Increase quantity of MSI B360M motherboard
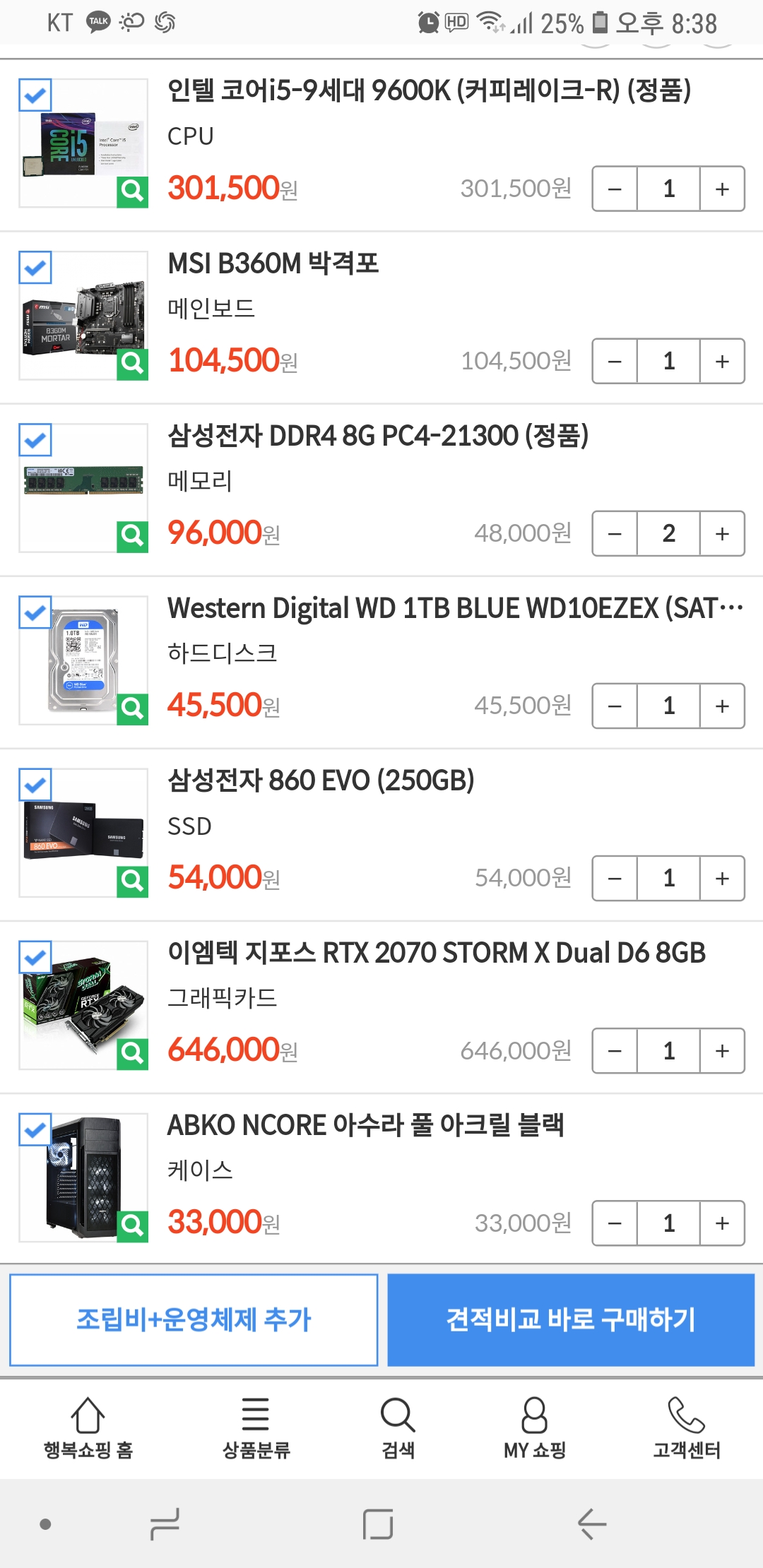This screenshot has width=763, height=1568. pos(721,361)
